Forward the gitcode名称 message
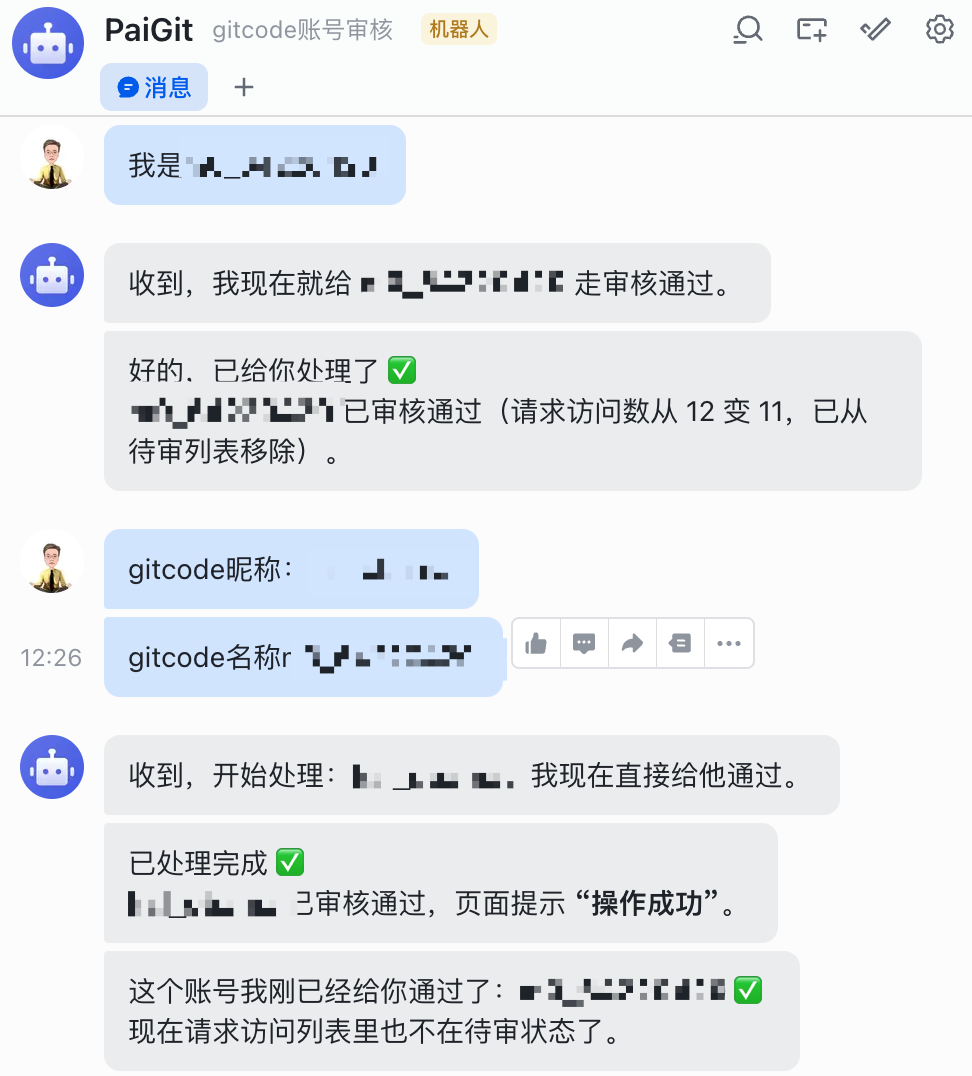 (x=632, y=643)
